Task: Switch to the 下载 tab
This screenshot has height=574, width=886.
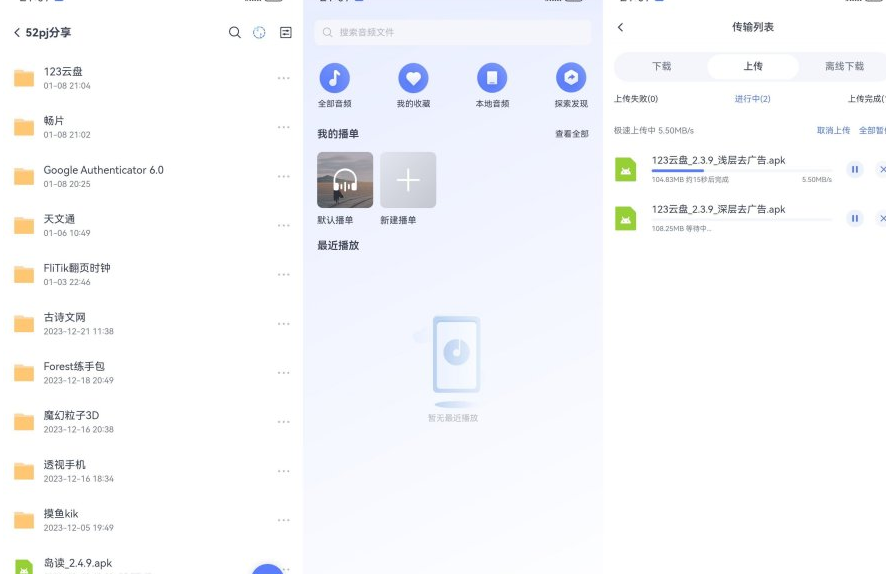Action: point(661,67)
